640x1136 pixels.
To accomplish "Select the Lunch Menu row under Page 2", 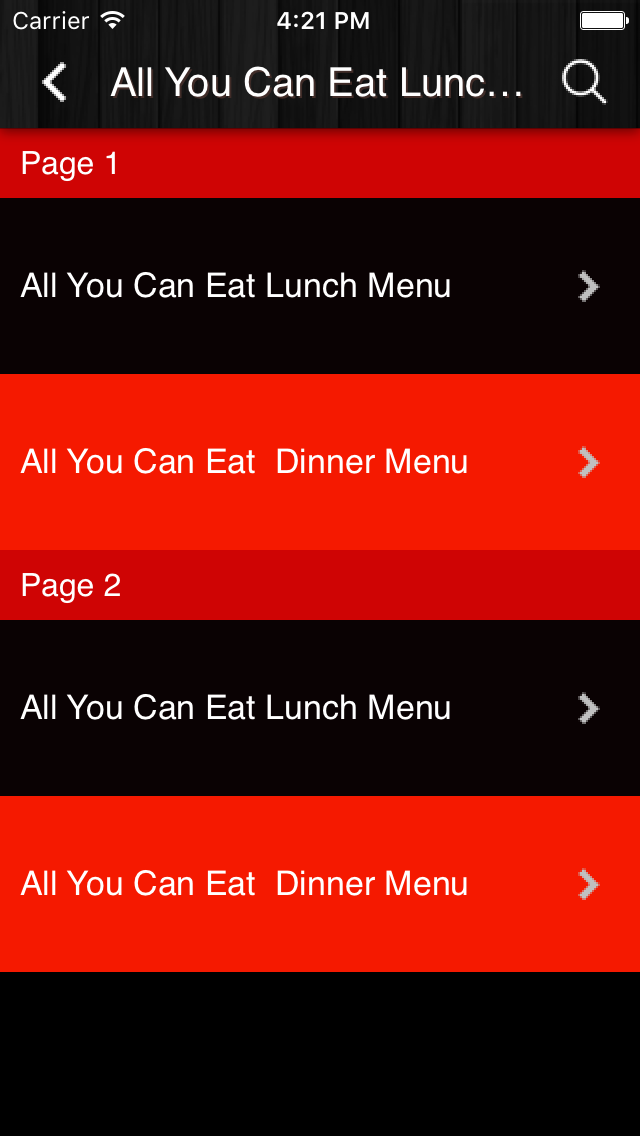I will tap(320, 708).
